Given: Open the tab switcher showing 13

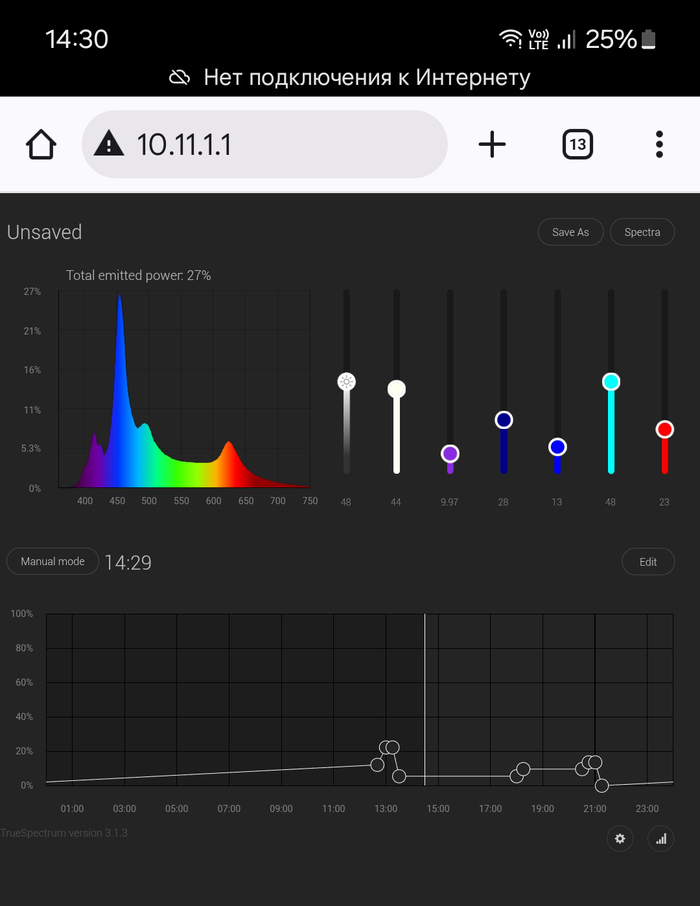Looking at the screenshot, I should [577, 145].
